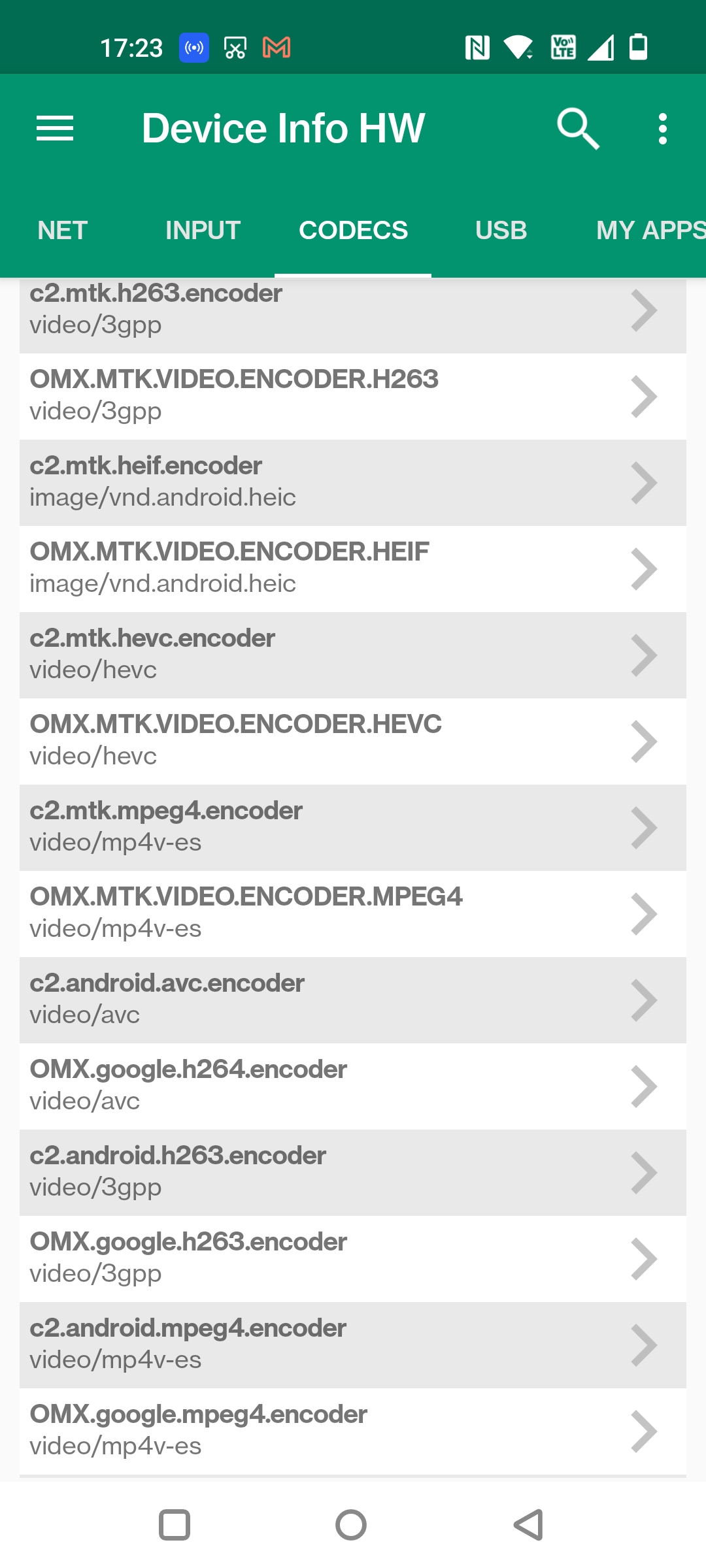View OMX.MTK.VIDEO.ENCODER.H263 details

point(353,396)
